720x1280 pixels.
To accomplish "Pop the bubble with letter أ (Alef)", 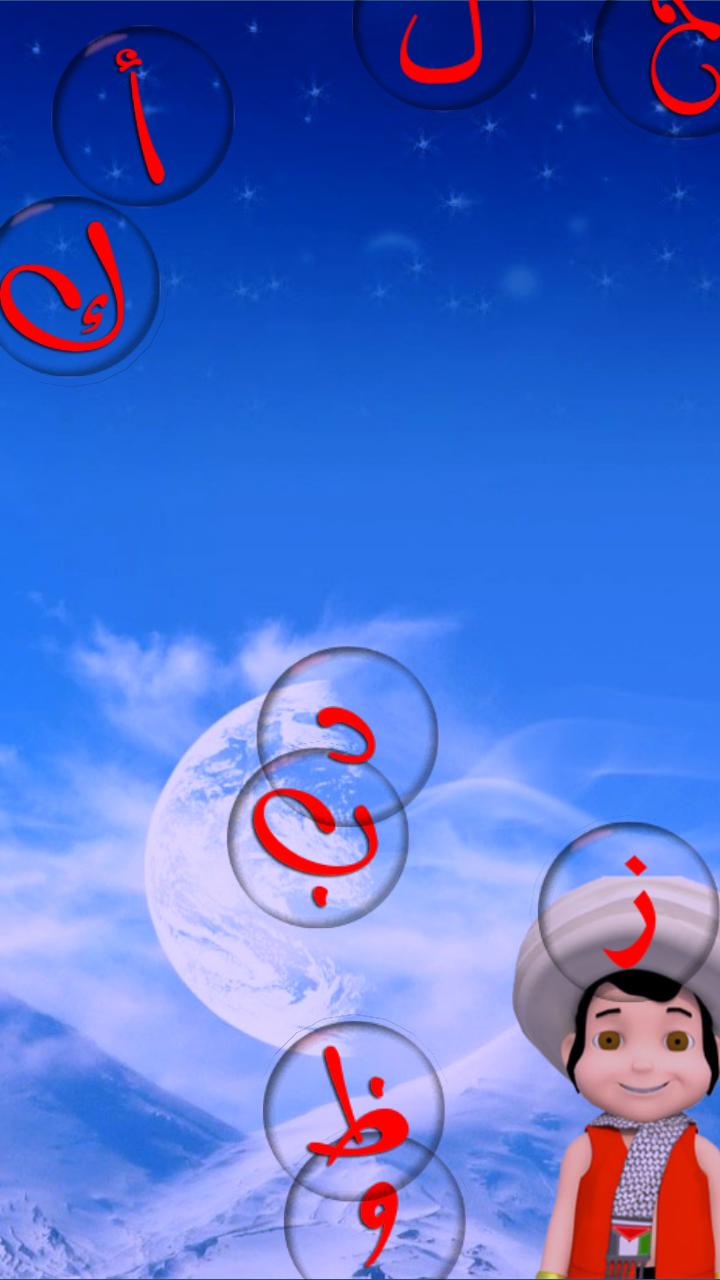I will 143,116.
